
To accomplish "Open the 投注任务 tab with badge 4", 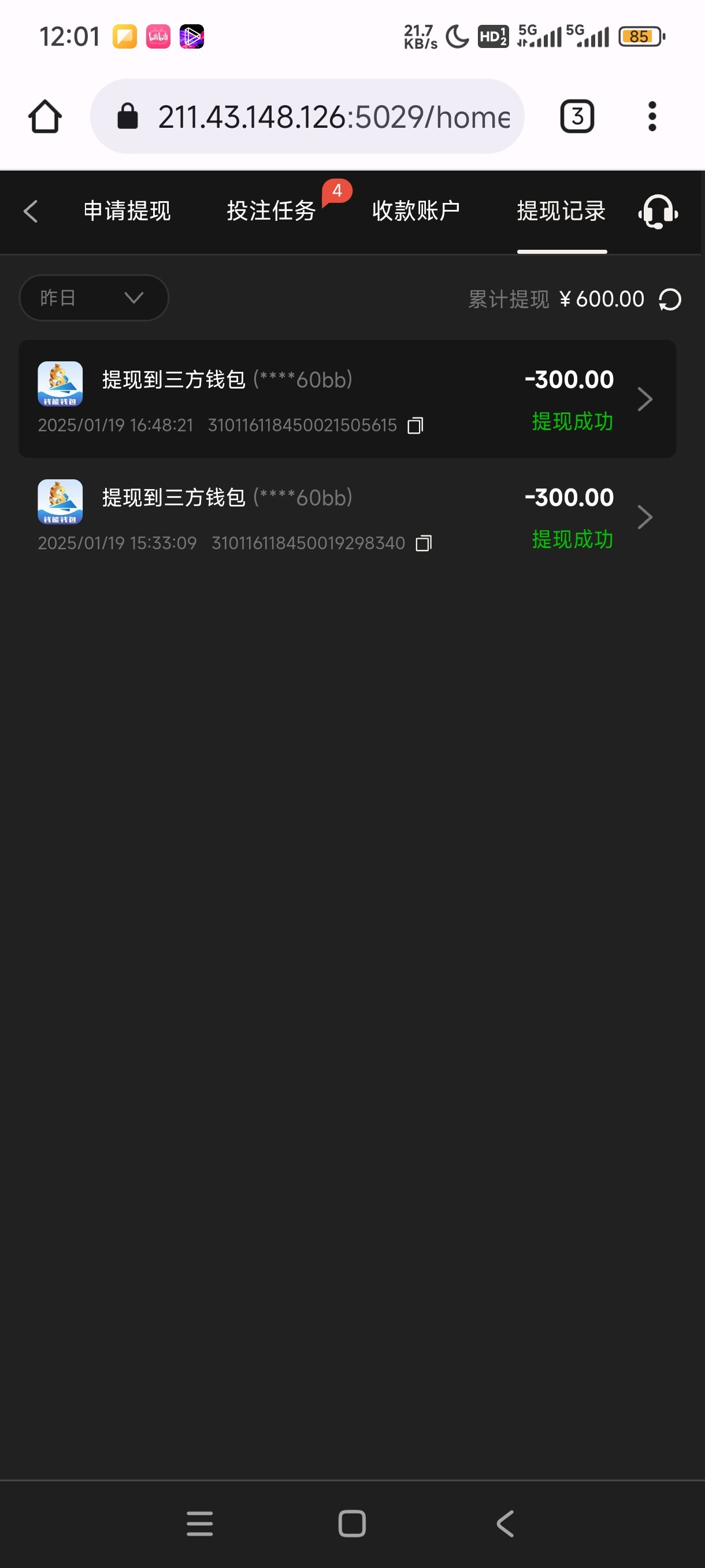I will point(270,211).
